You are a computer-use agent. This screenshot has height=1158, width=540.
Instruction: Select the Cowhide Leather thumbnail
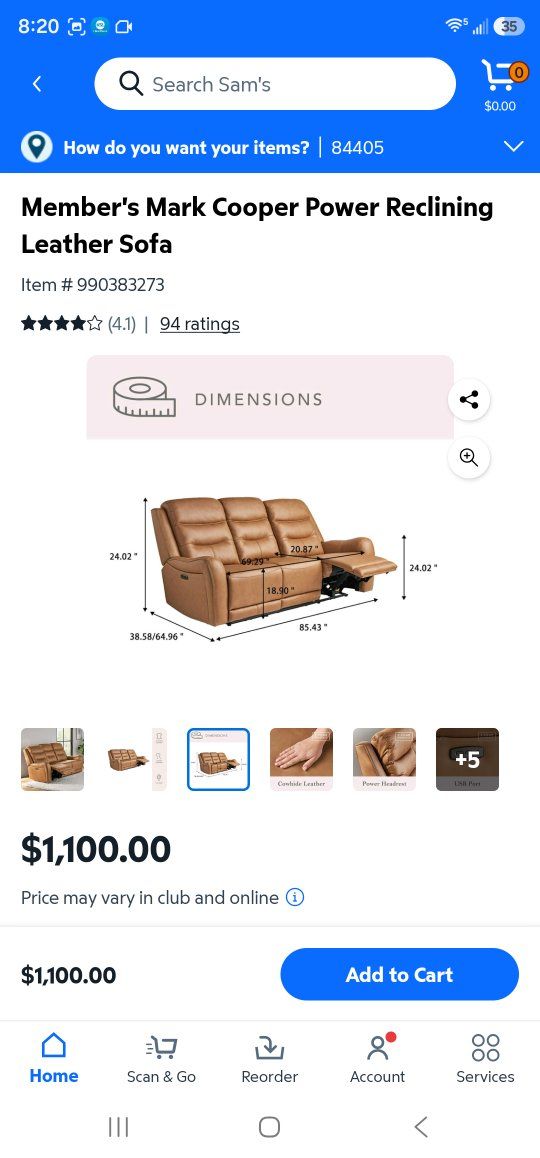(x=301, y=759)
